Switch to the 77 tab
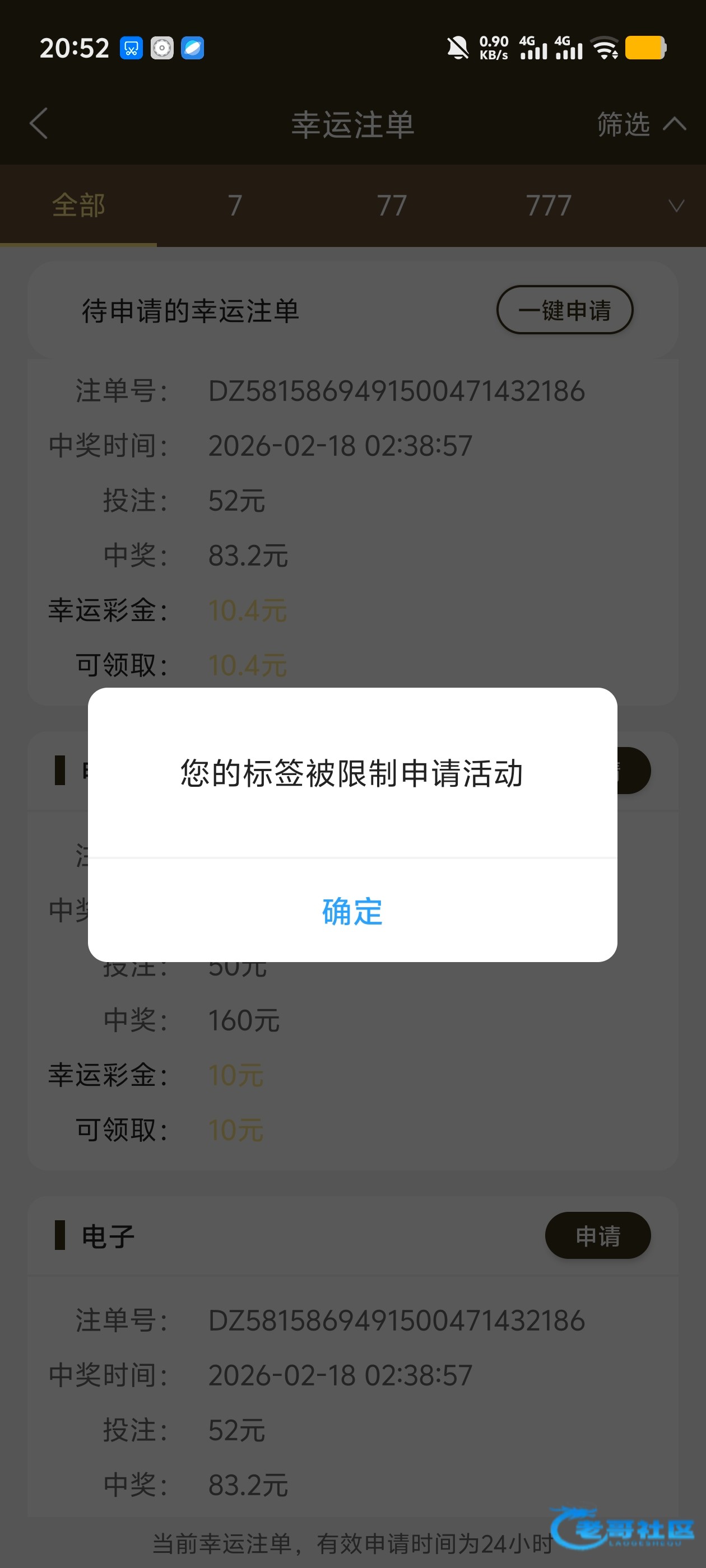 tap(392, 205)
